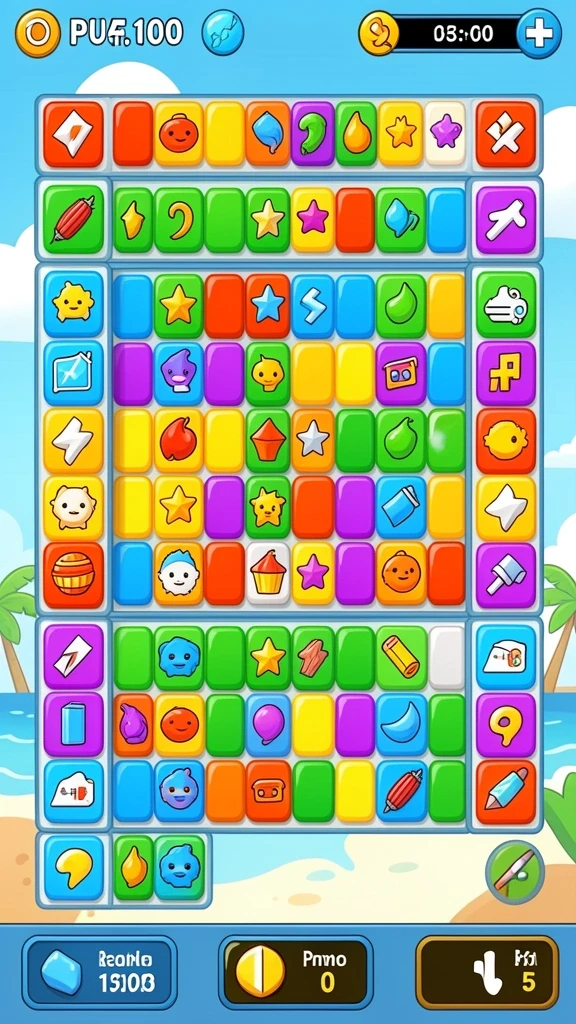Tap the purple tile with yellow puzzle piece
Image resolution: width=576 pixels, height=1024 pixels.
click(505, 373)
